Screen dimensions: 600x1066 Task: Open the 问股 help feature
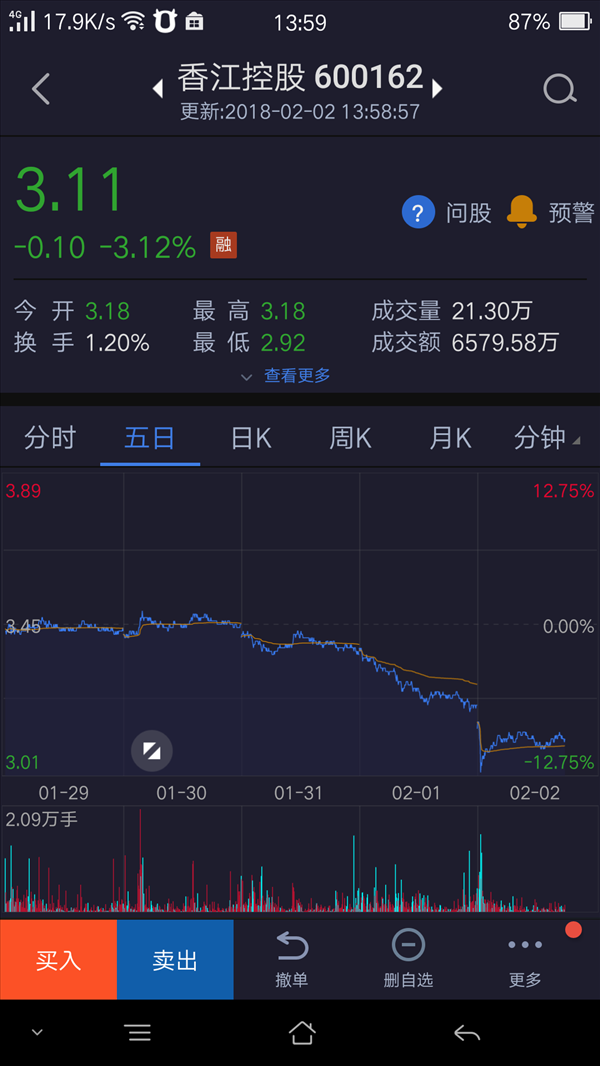(446, 213)
